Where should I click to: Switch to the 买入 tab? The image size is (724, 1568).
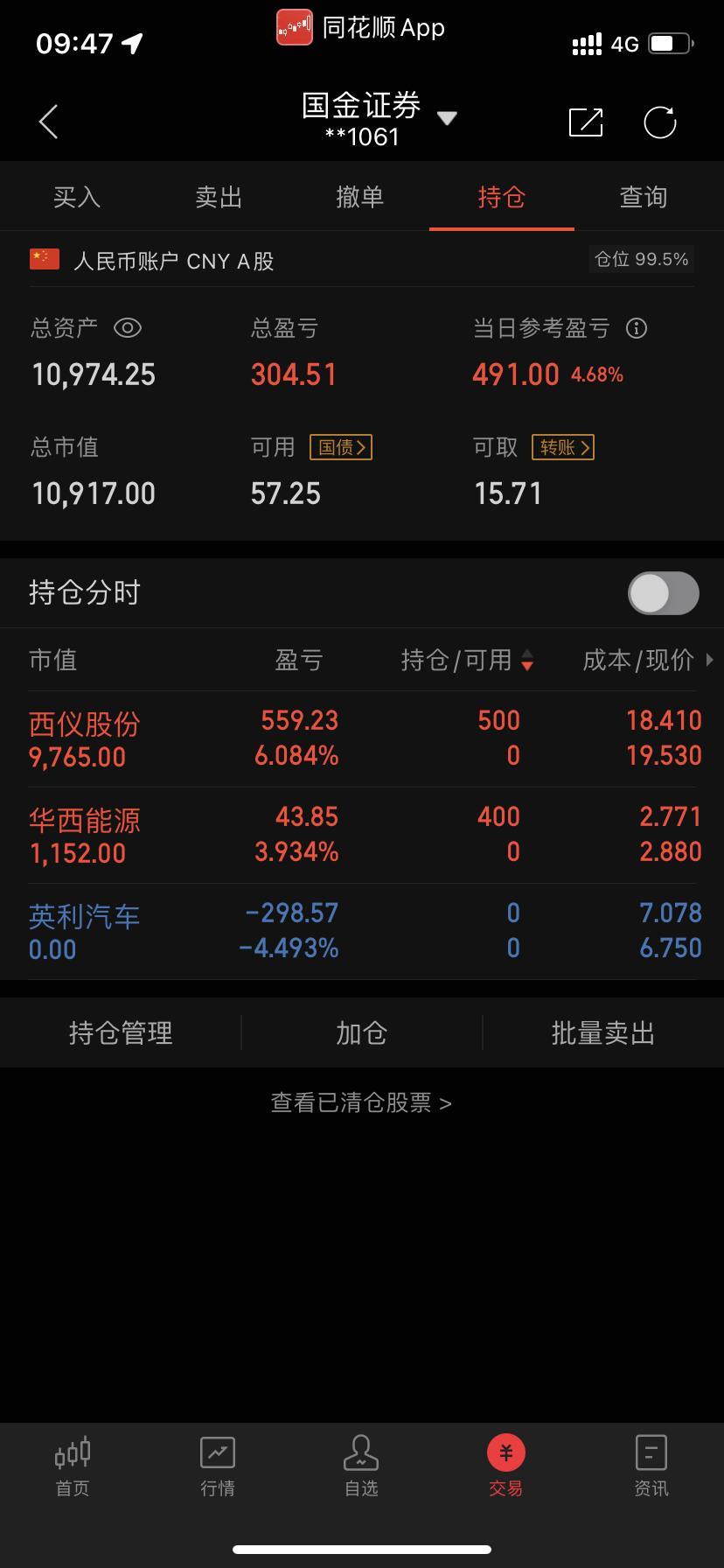coord(77,197)
